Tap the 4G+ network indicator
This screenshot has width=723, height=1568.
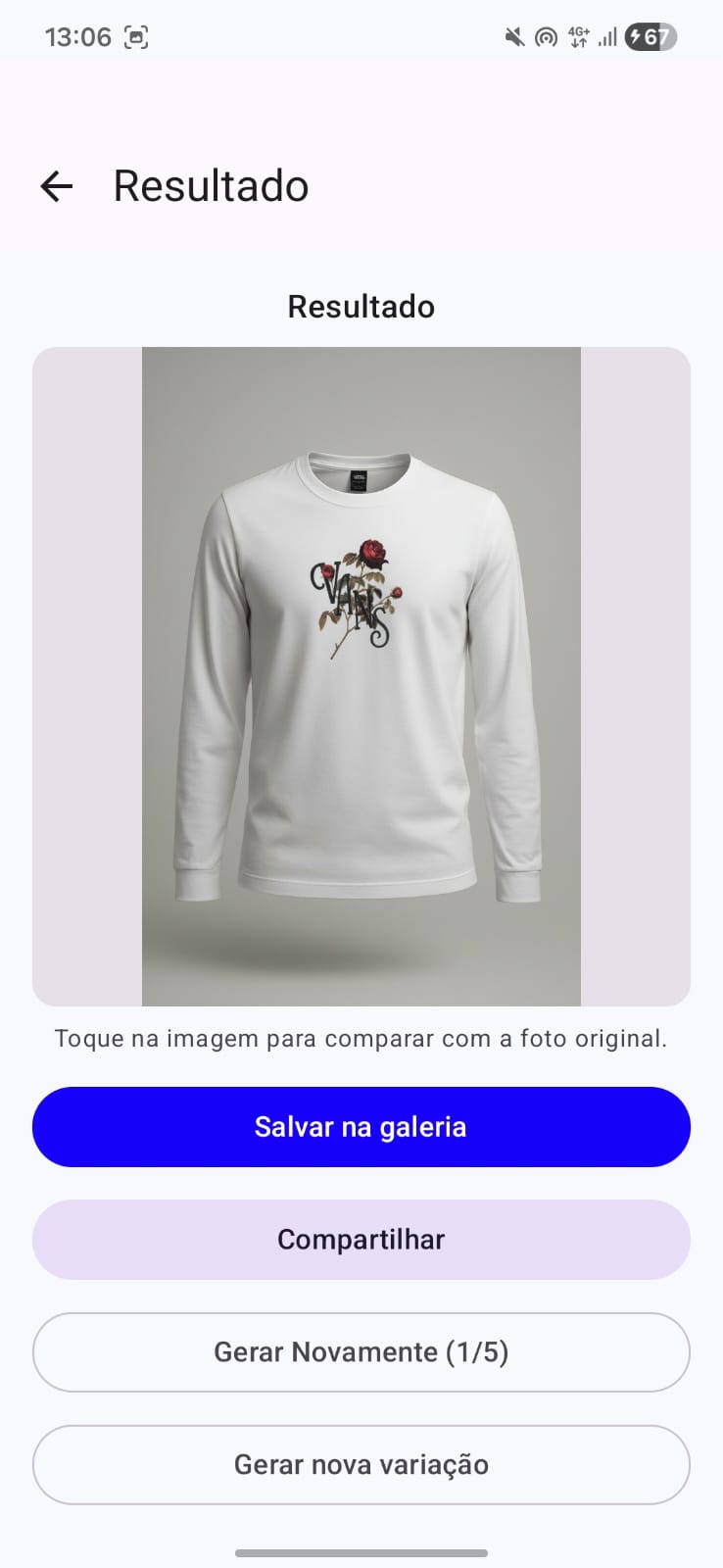[x=576, y=36]
